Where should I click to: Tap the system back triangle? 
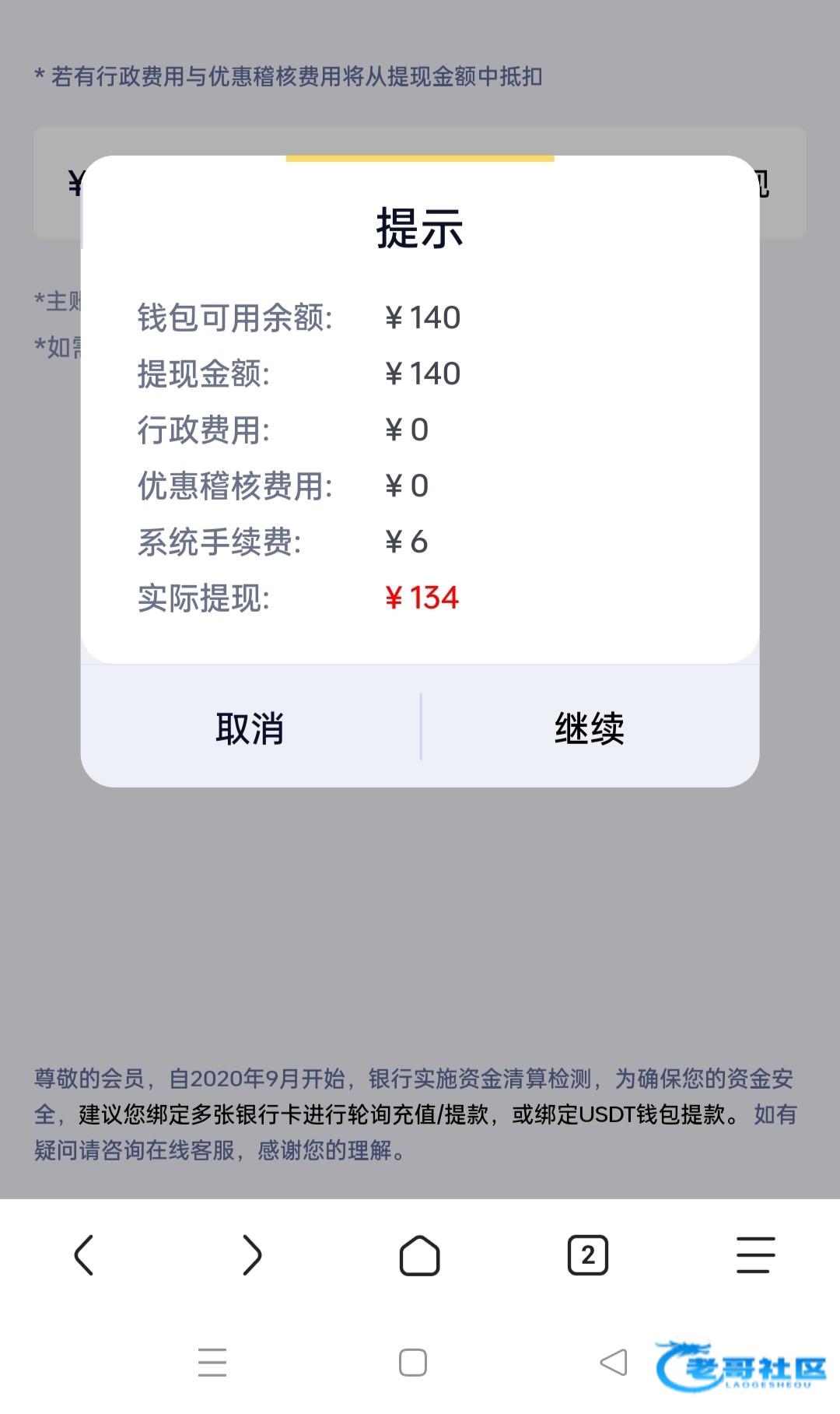pos(614,1362)
